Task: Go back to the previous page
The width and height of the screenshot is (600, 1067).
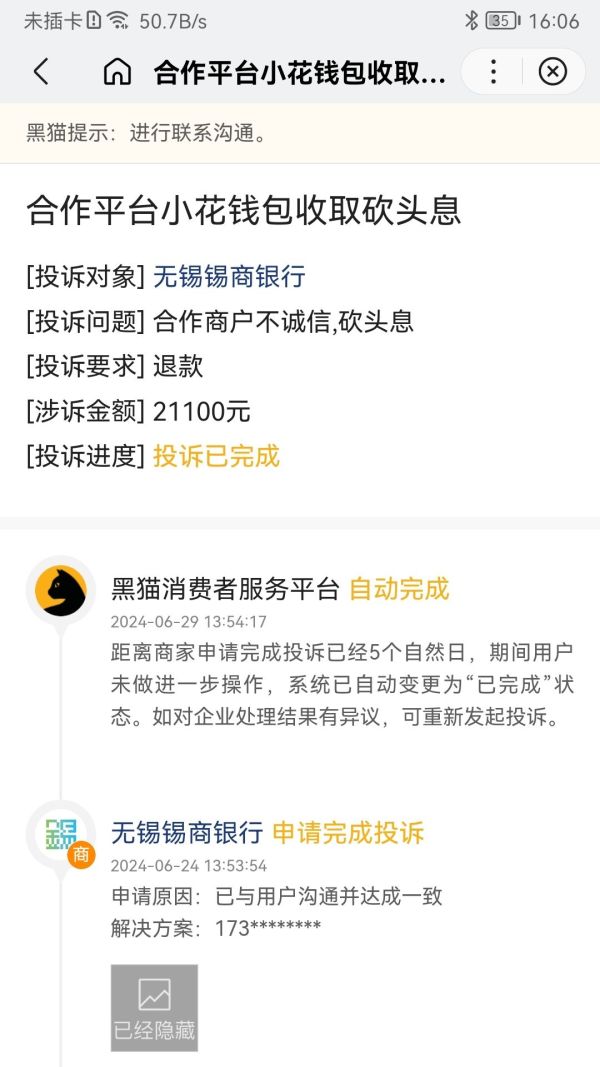Action: pos(41,72)
